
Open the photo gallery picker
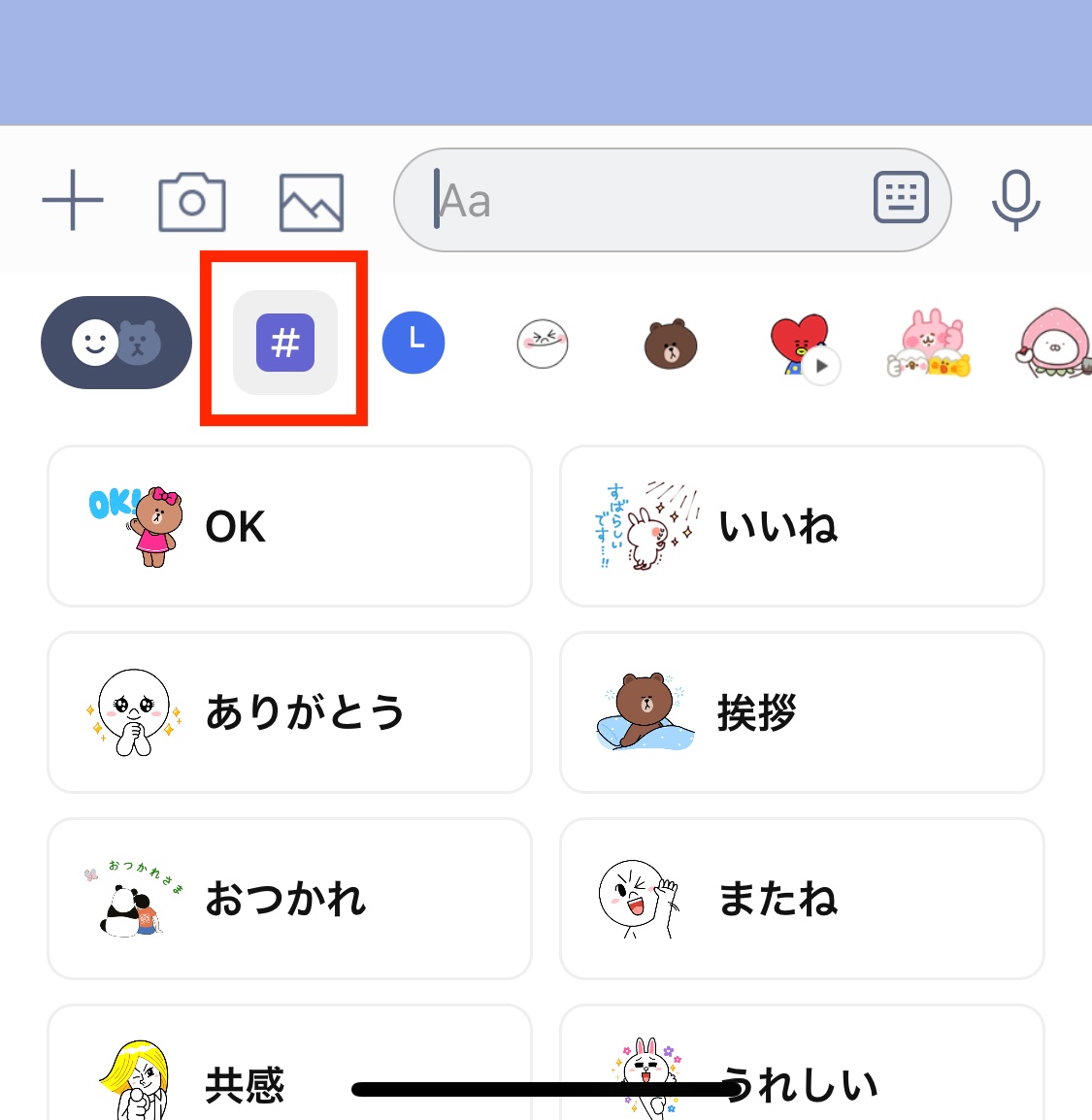click(x=312, y=202)
